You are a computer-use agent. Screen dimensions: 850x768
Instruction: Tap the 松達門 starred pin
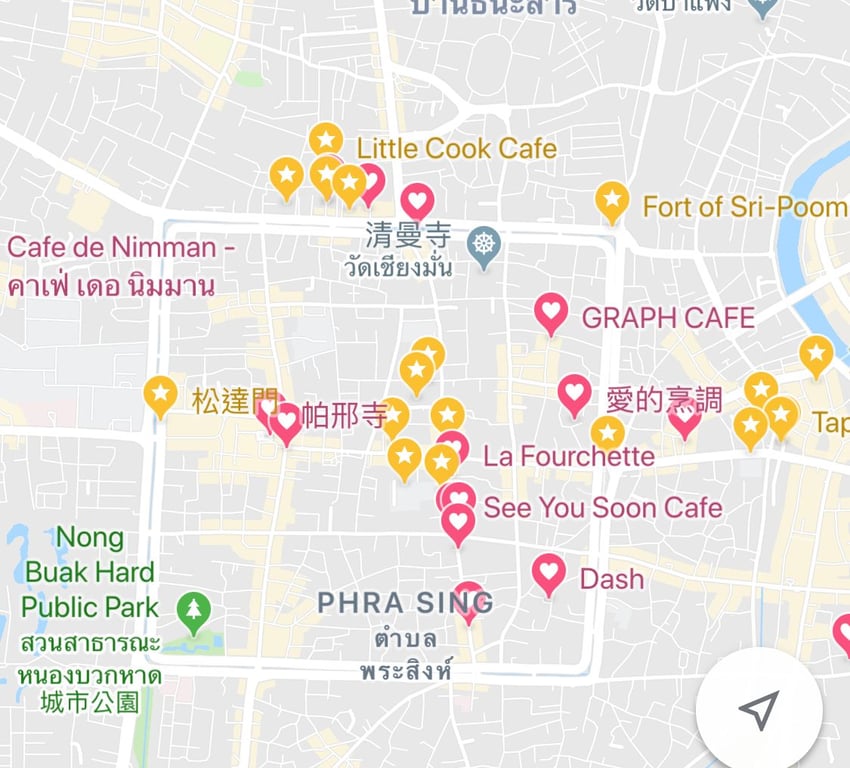(160, 394)
